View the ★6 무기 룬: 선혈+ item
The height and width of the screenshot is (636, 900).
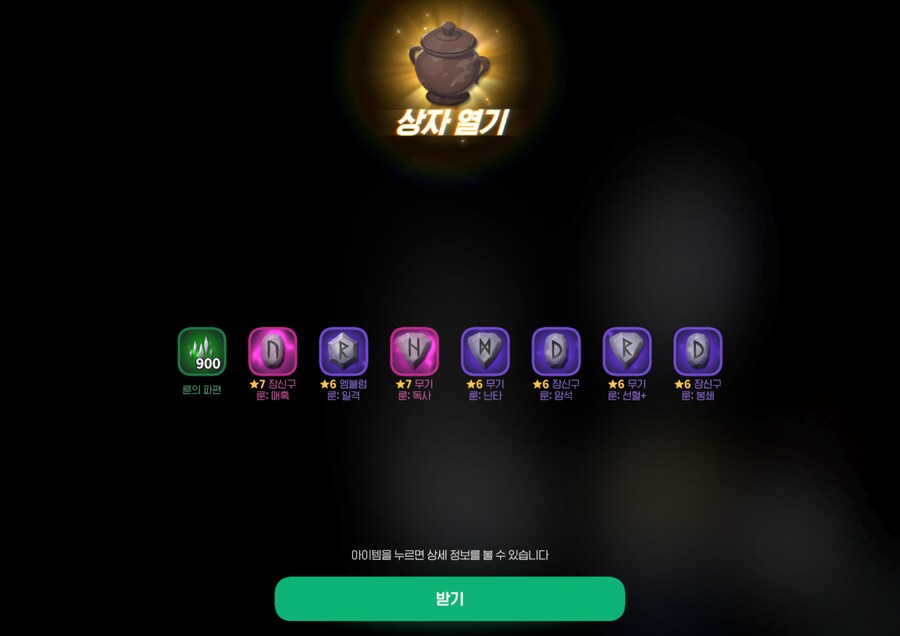coord(627,351)
